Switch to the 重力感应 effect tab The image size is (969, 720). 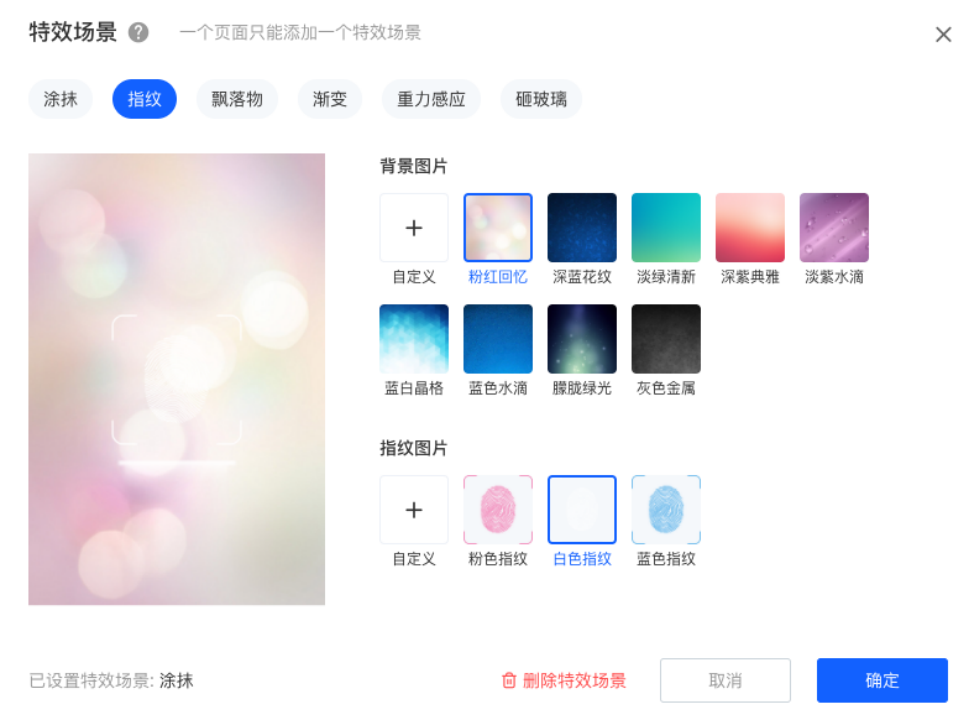[x=431, y=99]
